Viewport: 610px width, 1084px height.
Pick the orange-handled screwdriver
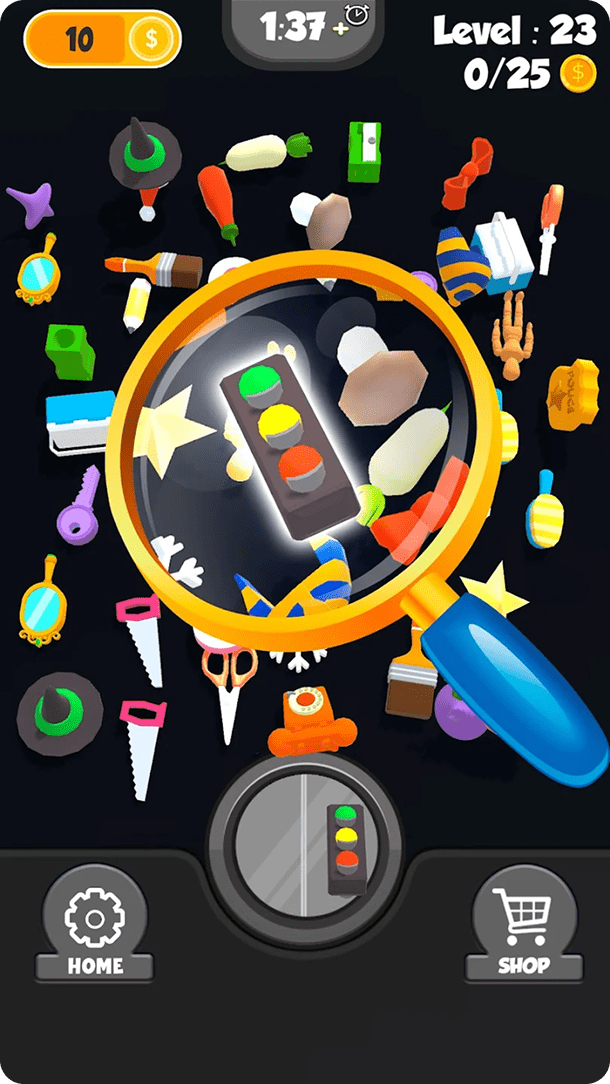point(549,228)
